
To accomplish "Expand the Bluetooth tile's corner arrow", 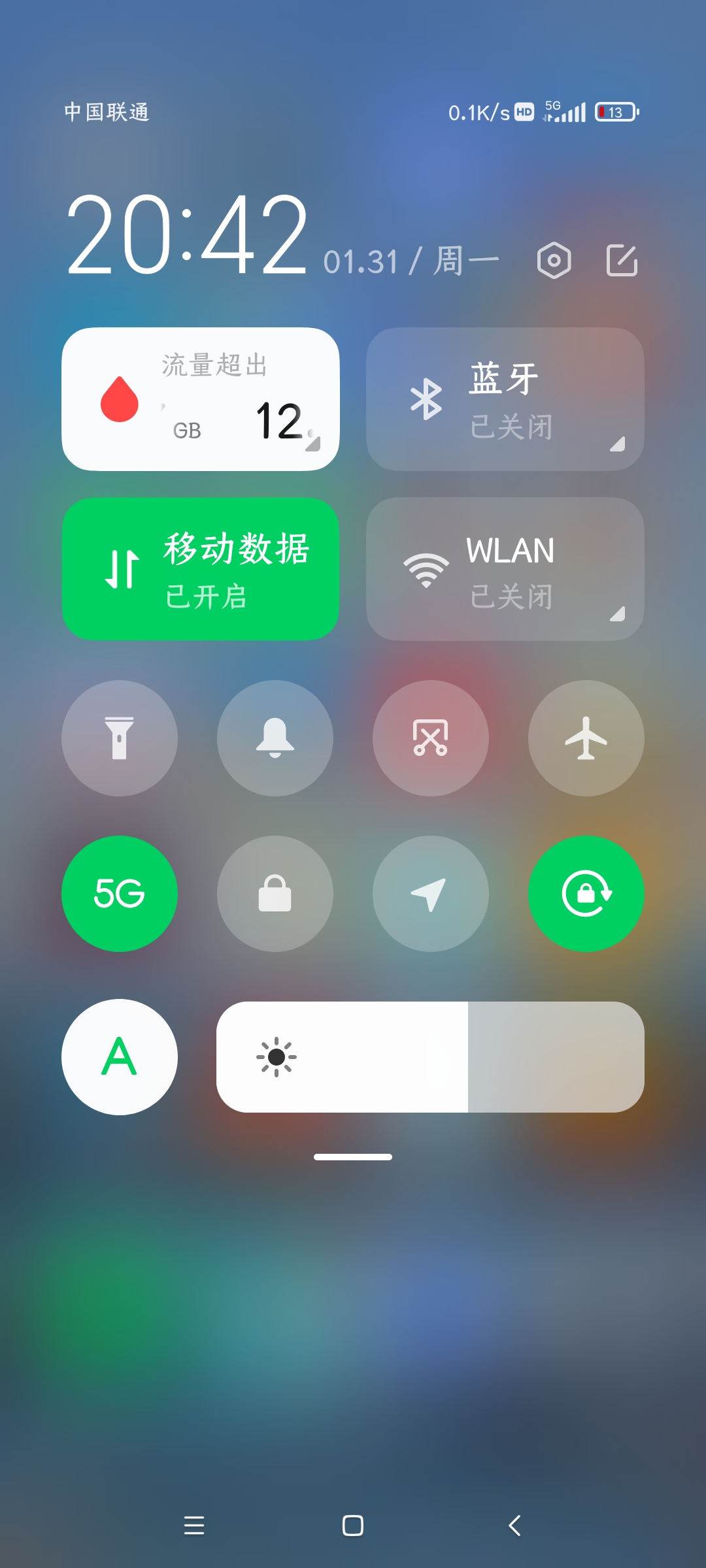I will point(617,444).
